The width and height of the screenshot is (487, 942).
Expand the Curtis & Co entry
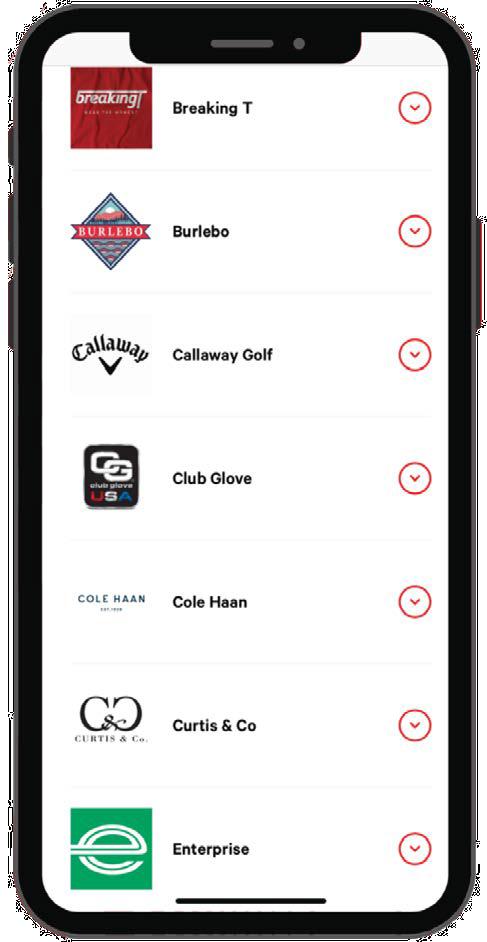click(x=415, y=725)
